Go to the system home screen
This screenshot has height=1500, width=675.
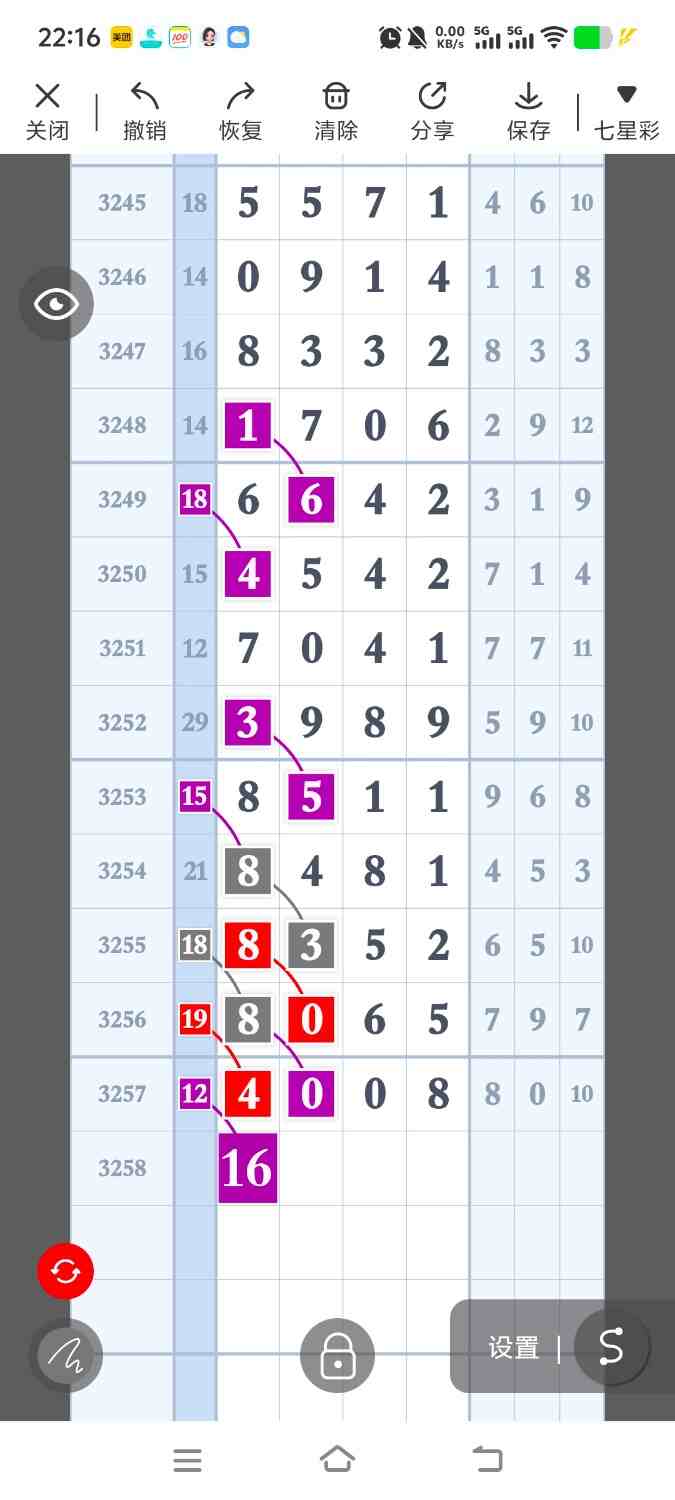pos(337,1460)
